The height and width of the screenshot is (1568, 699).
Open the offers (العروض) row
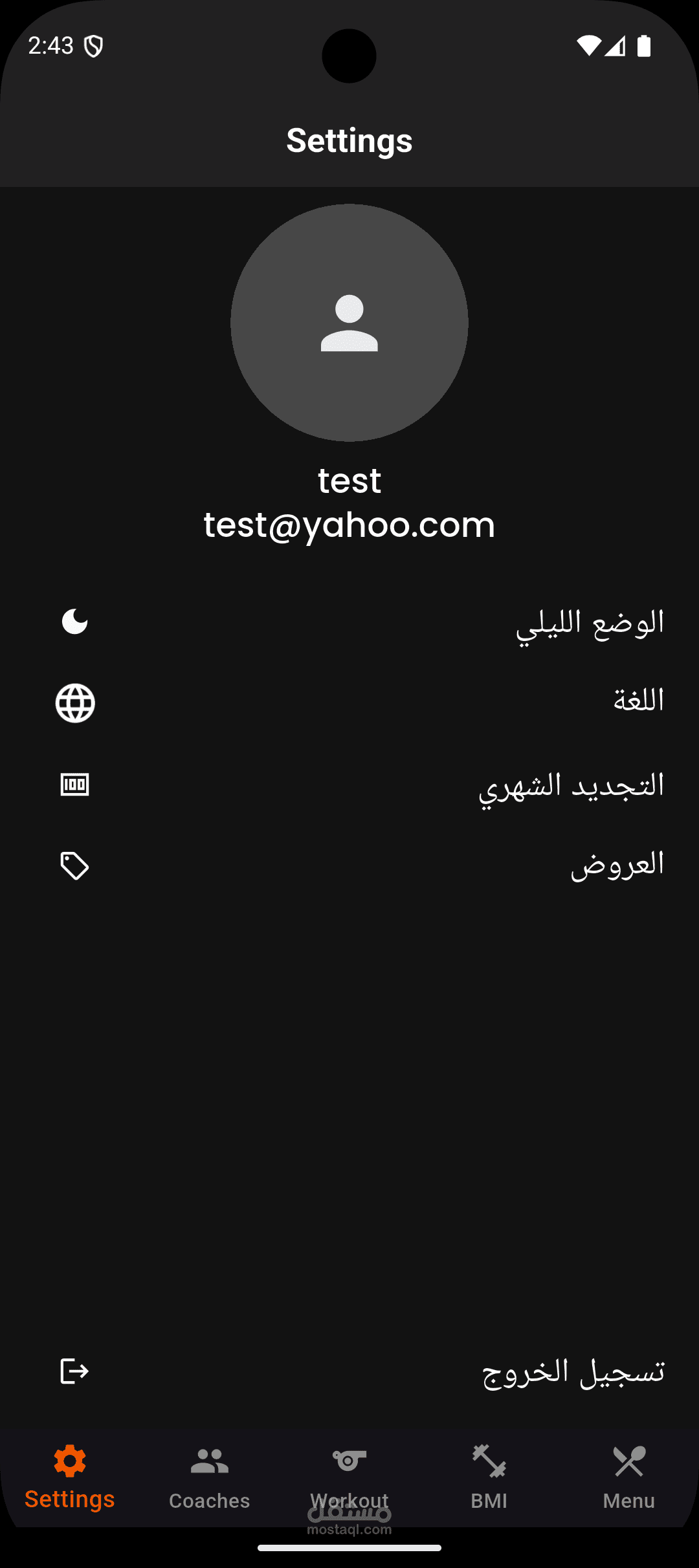[349, 866]
